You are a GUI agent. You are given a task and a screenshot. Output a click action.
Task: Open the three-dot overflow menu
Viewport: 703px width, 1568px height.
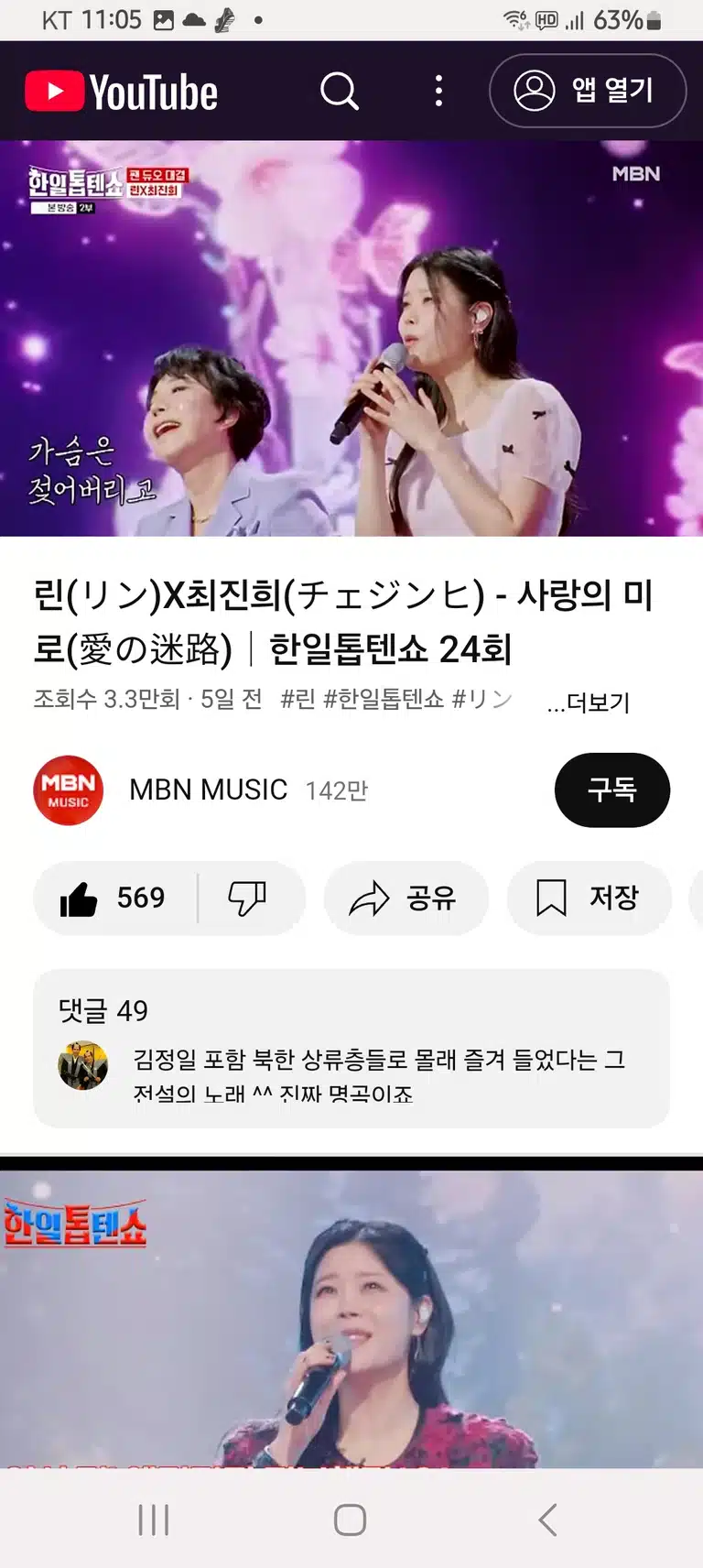point(438,91)
